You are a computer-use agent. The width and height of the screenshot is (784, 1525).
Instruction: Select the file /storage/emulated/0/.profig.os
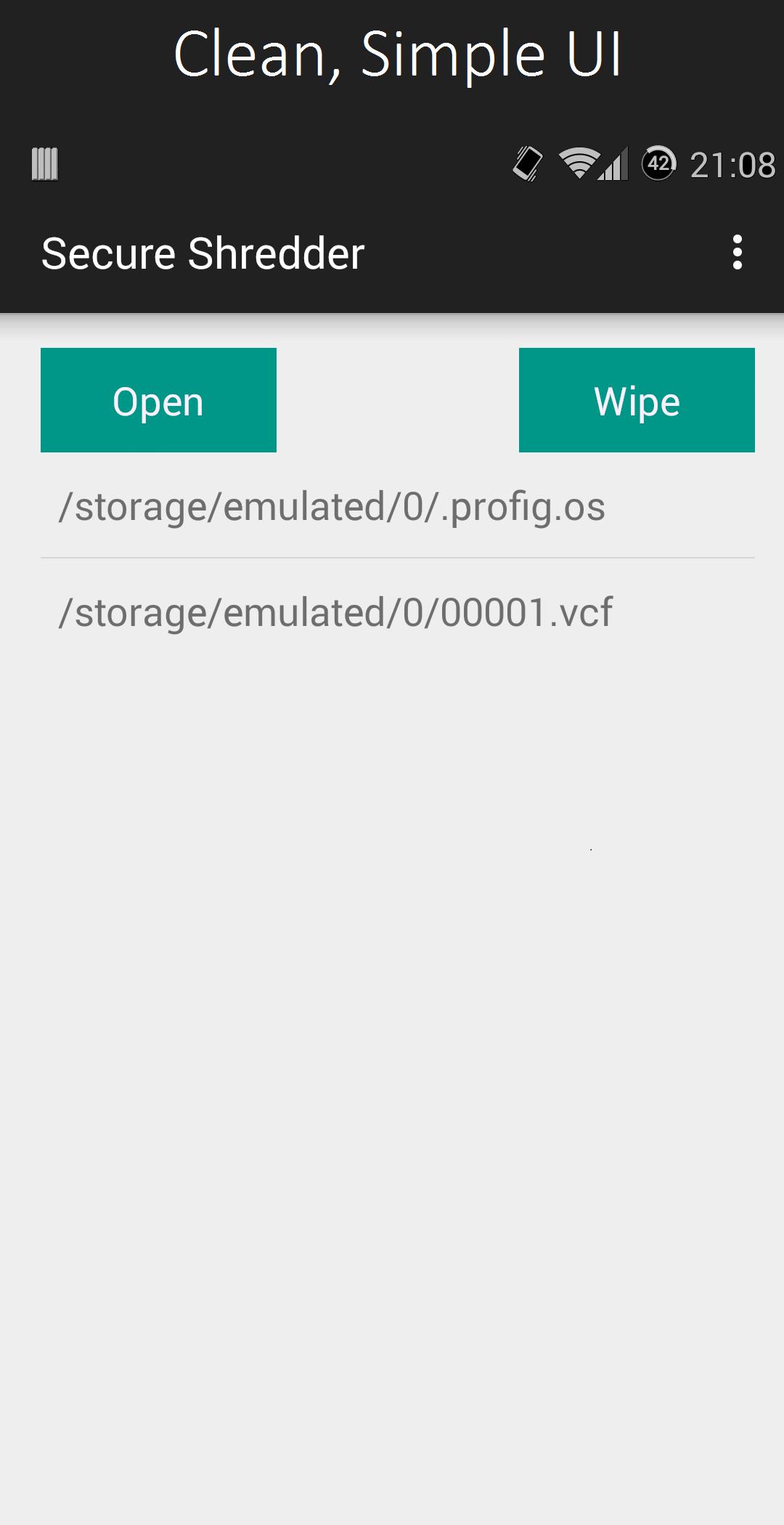click(x=334, y=508)
